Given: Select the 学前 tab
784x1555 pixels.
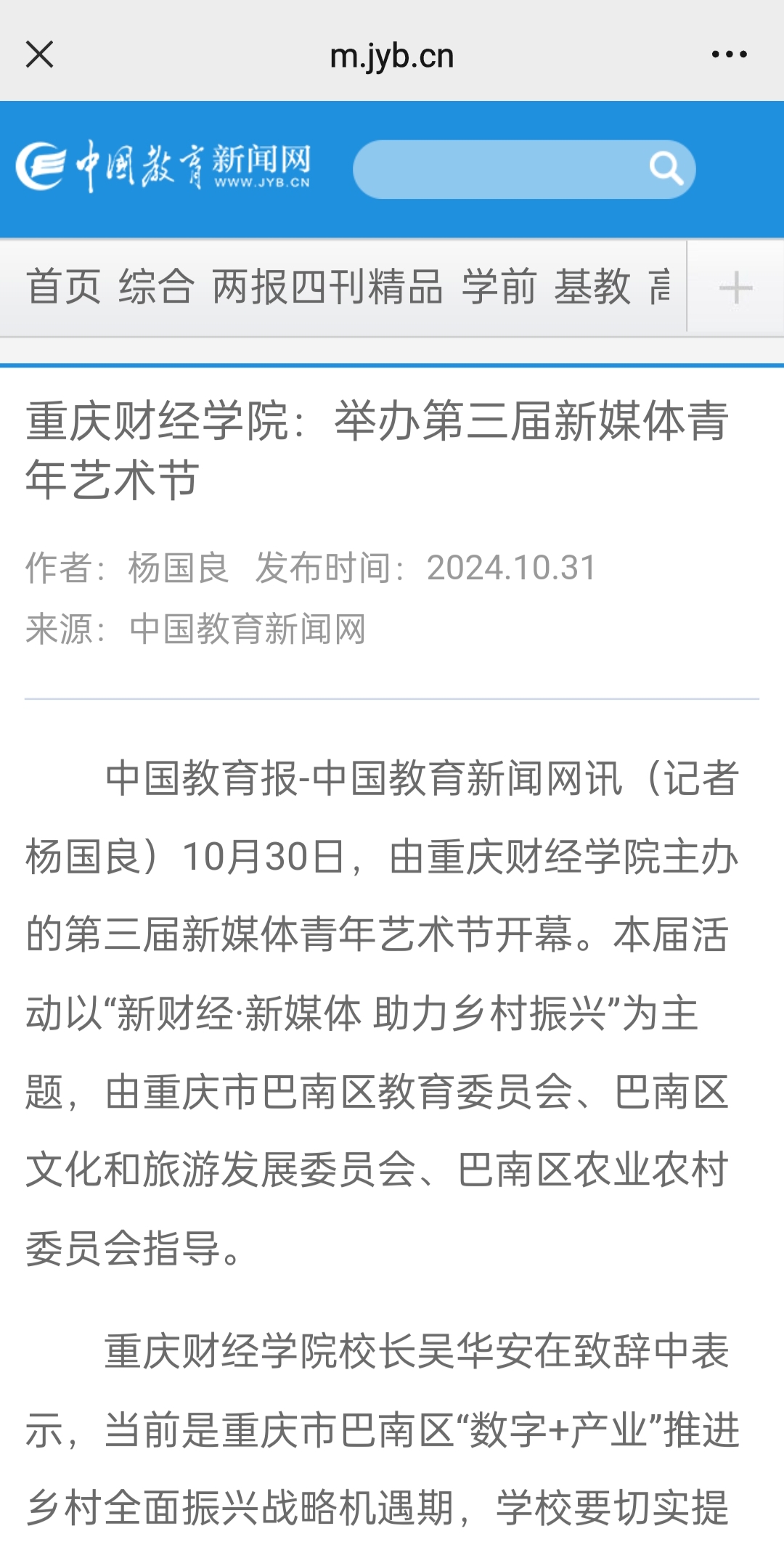Looking at the screenshot, I should point(499,287).
